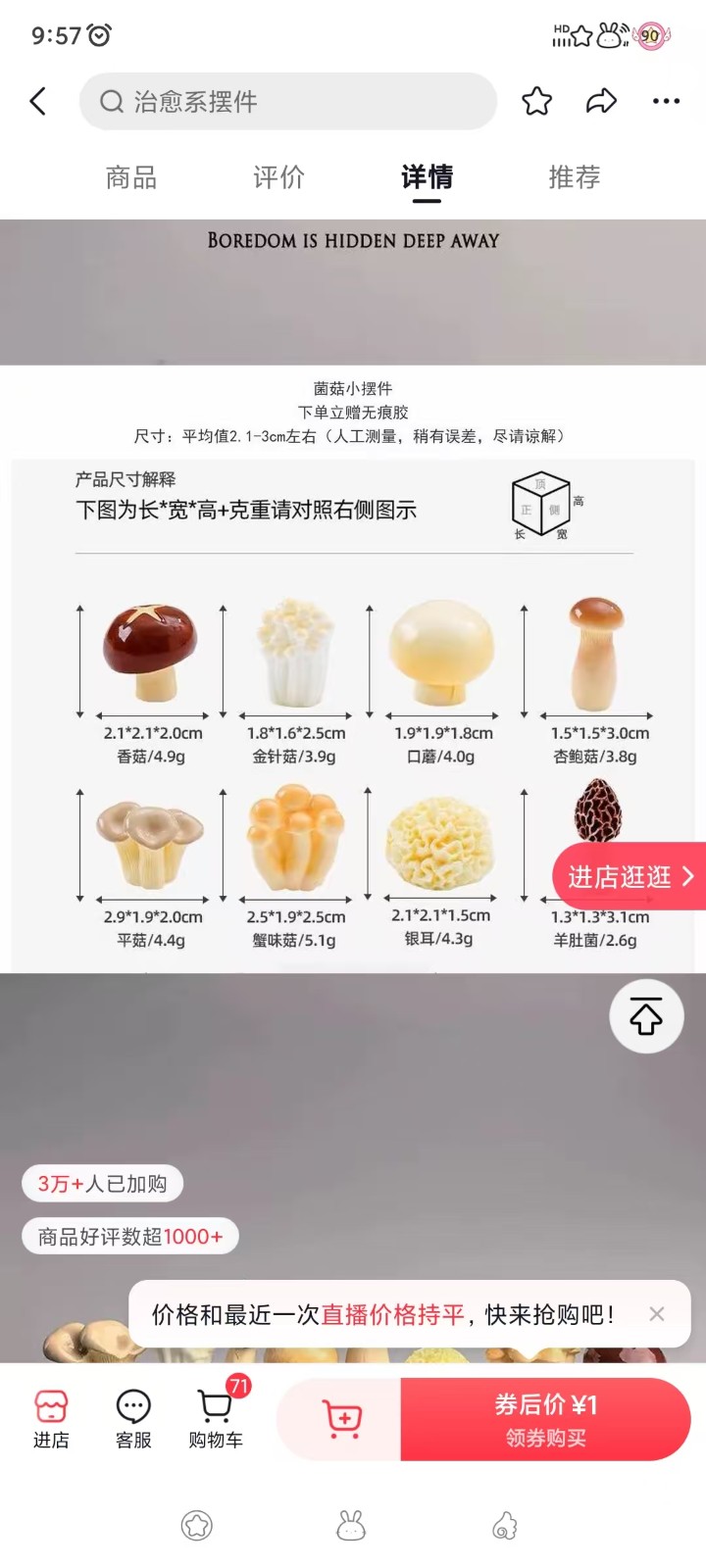Enter the store via 进店

pyautogui.click(x=51, y=1419)
